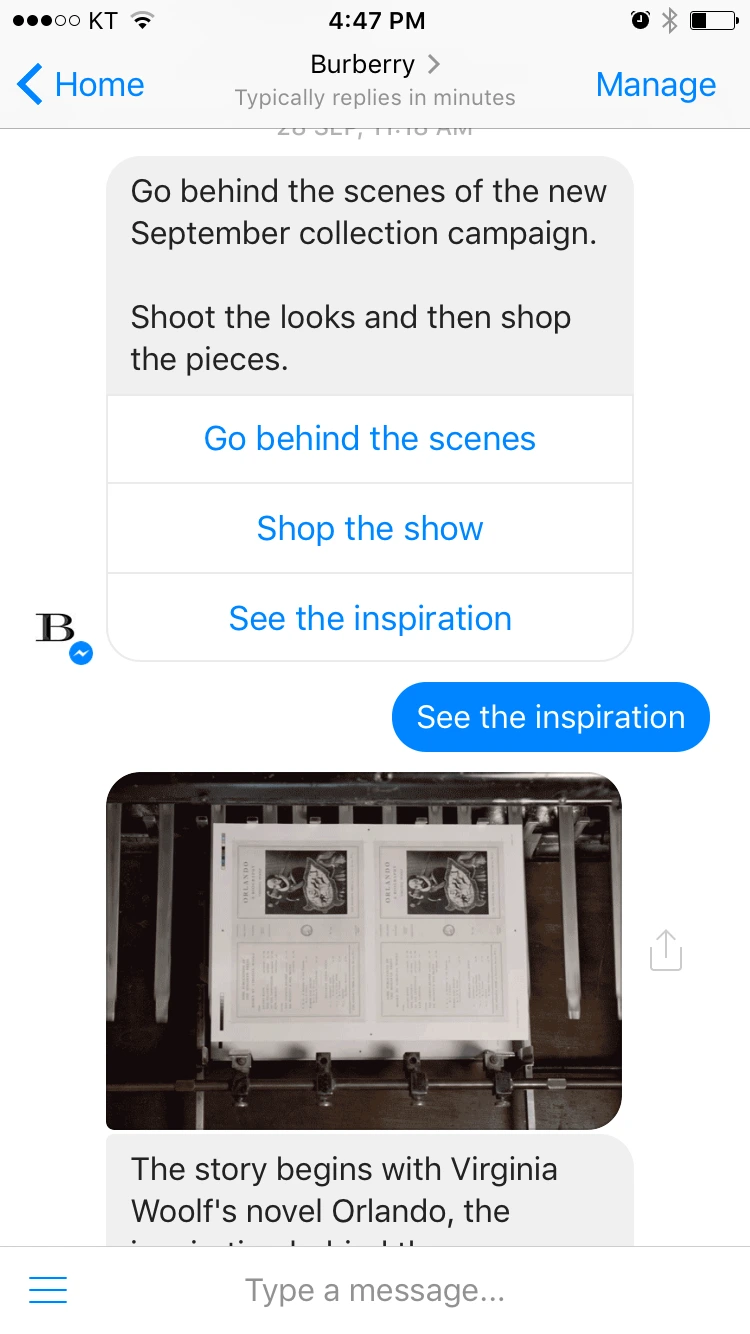
Task: Tap the See the inspiration button
Action: [x=370, y=618]
